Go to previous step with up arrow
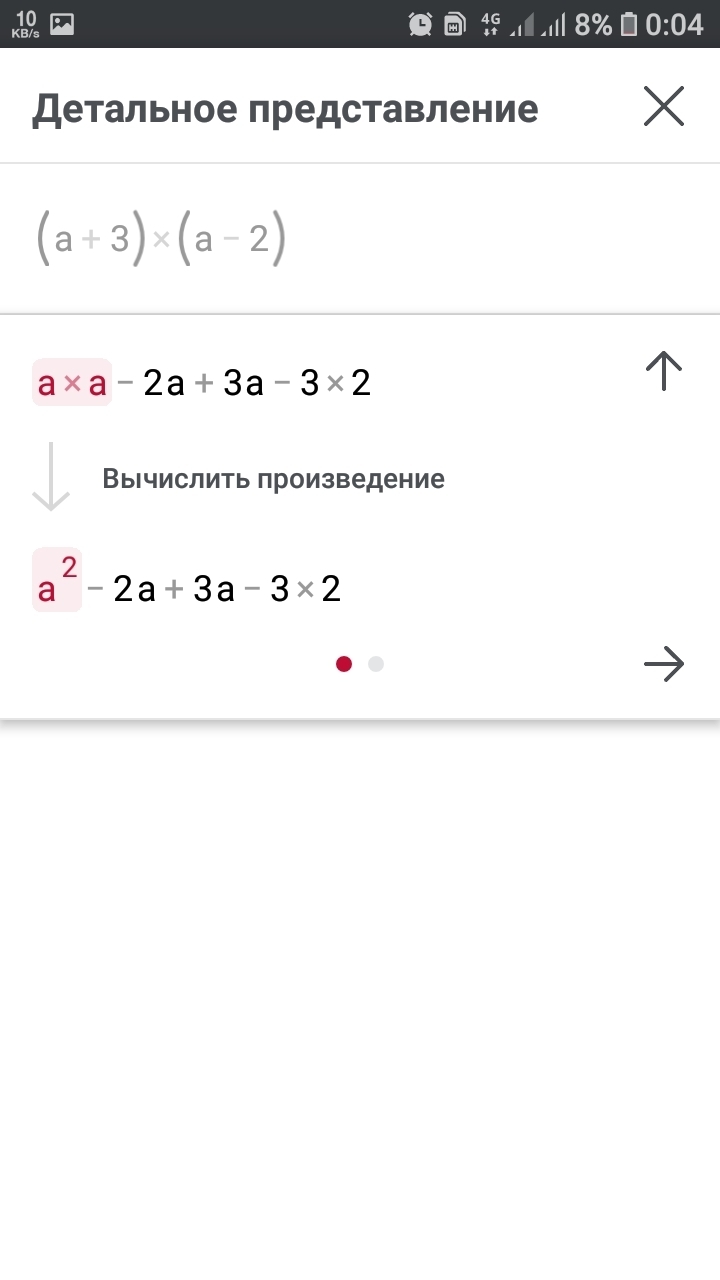Image resolution: width=720 pixels, height=1280 pixels. click(x=663, y=371)
